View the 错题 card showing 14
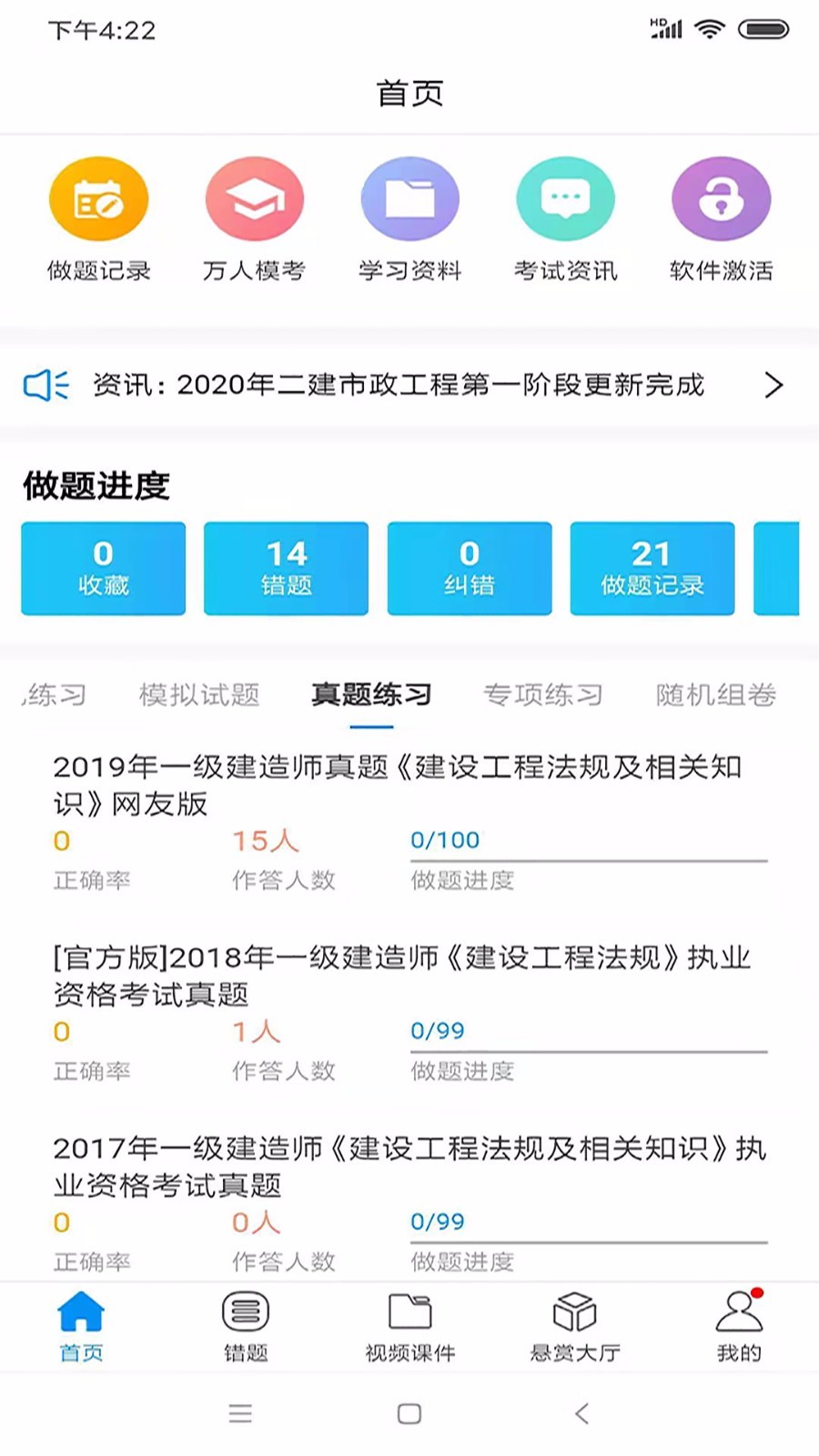This screenshot has height=1456, width=819. (286, 568)
